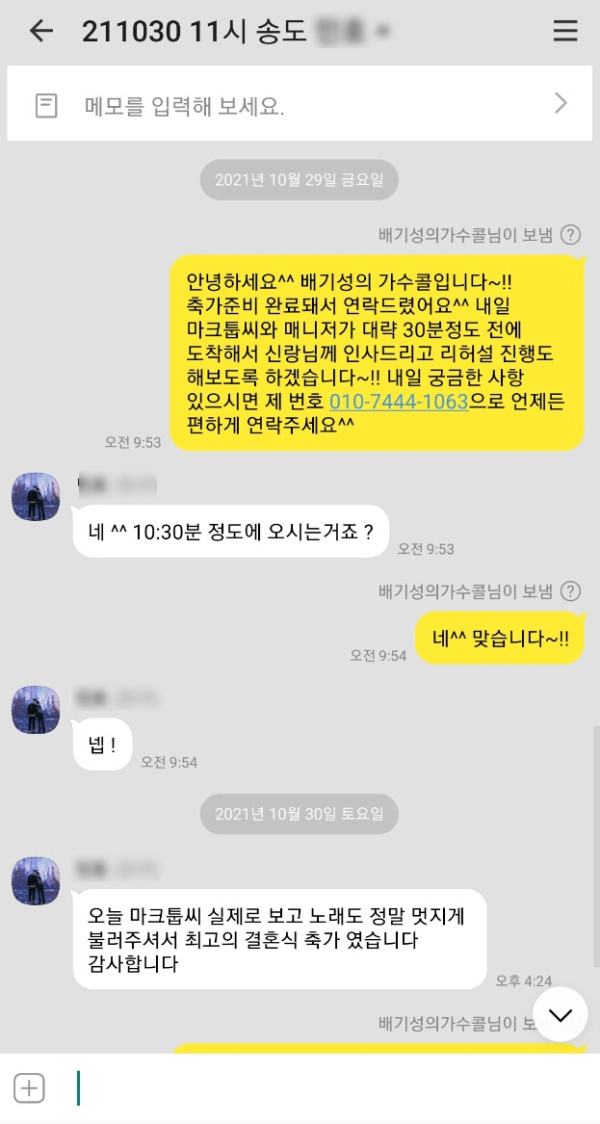Open help icon beside first sent-by label

coord(570,235)
